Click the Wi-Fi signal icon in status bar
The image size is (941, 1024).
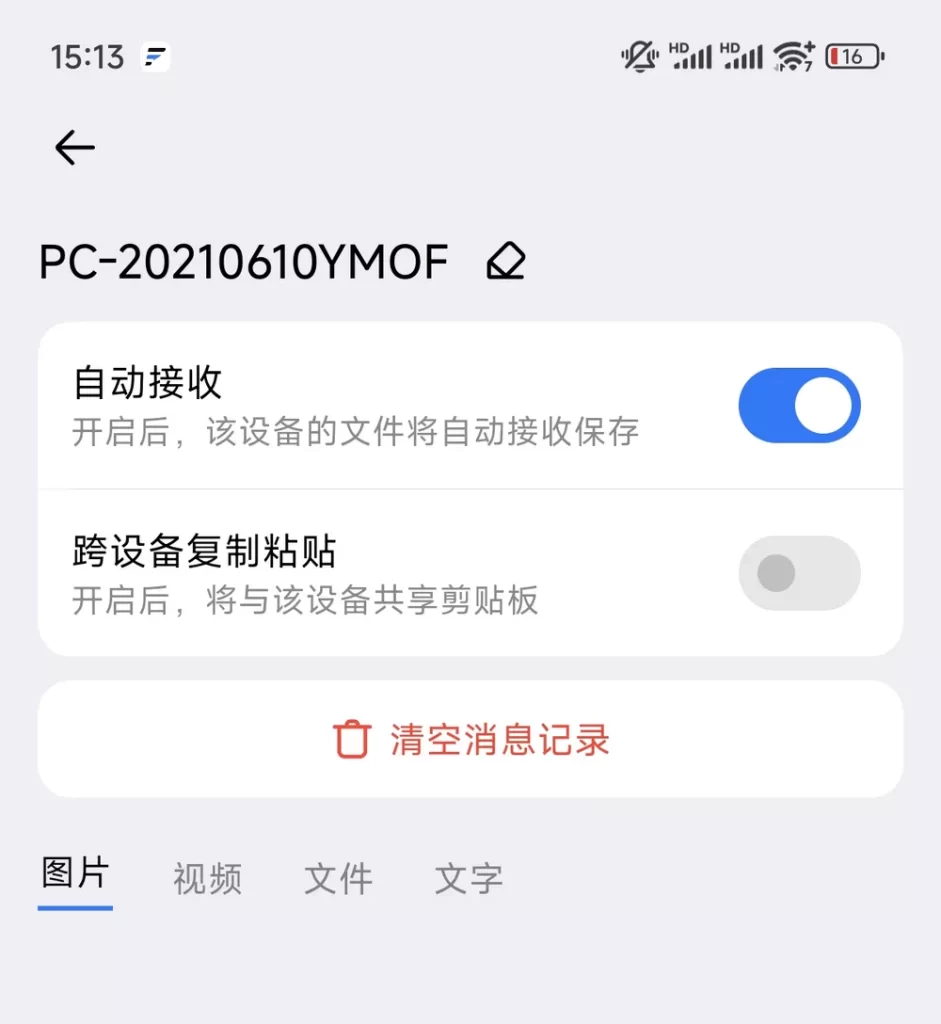point(793,57)
